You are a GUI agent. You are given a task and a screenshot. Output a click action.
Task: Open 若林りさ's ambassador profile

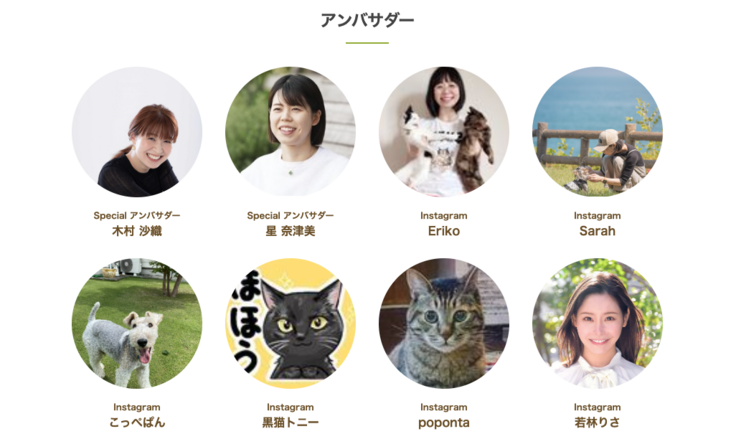click(x=597, y=324)
